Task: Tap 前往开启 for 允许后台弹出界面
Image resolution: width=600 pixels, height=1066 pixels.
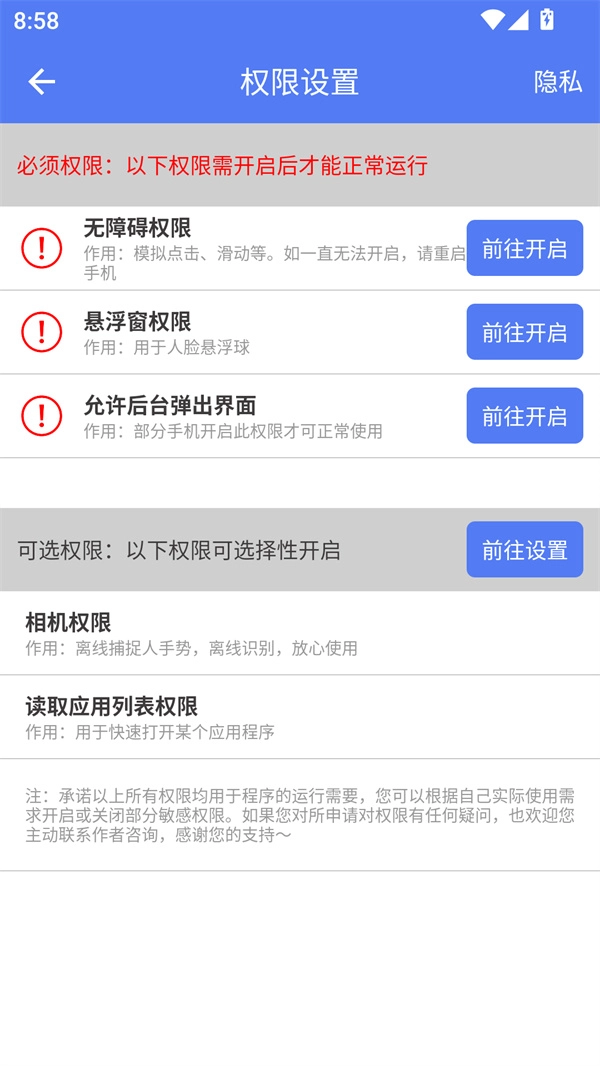Action: coord(524,416)
